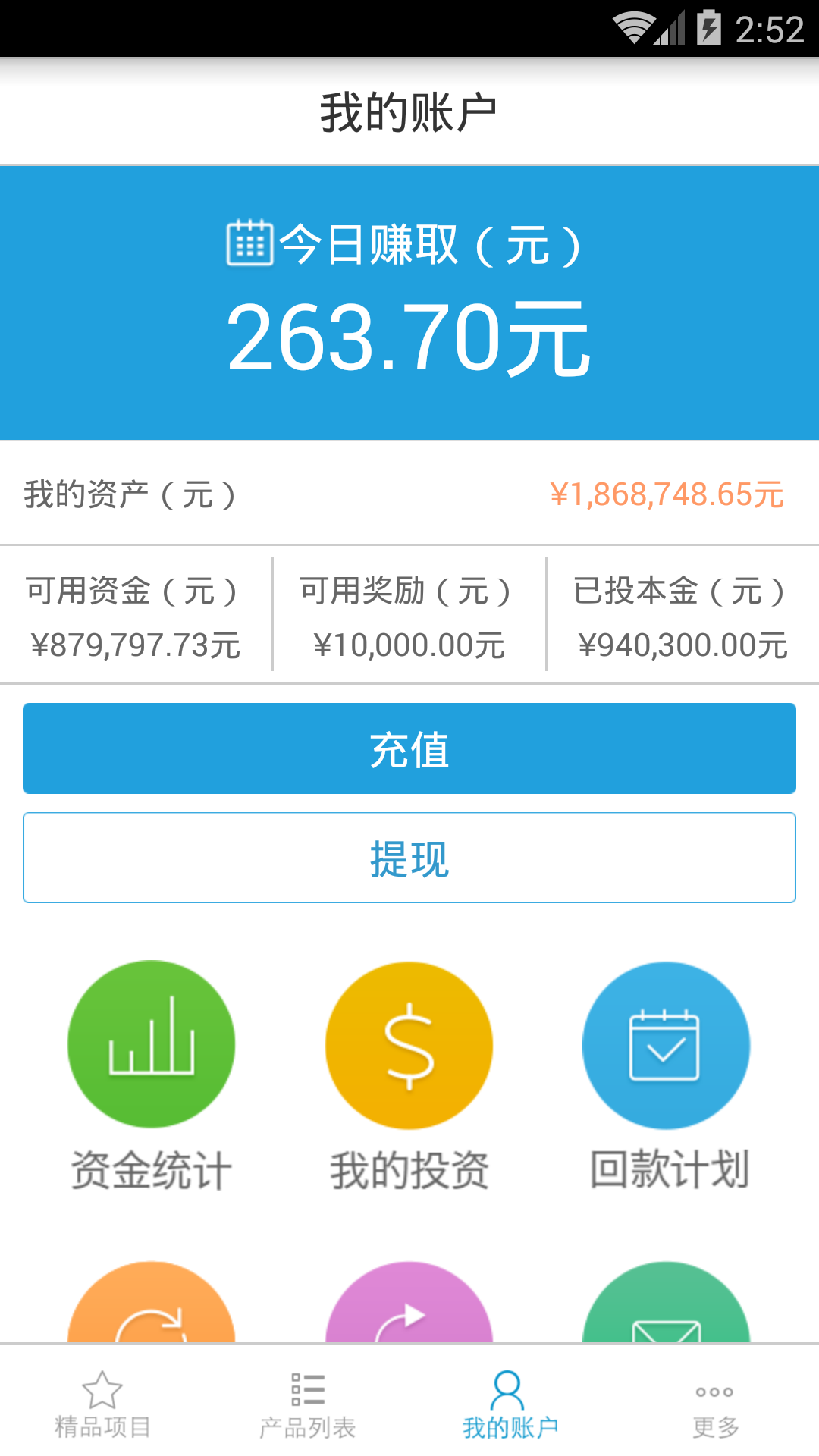Switch to the 精品项目 tab
This screenshot has height=1456, width=819.
[102, 1404]
